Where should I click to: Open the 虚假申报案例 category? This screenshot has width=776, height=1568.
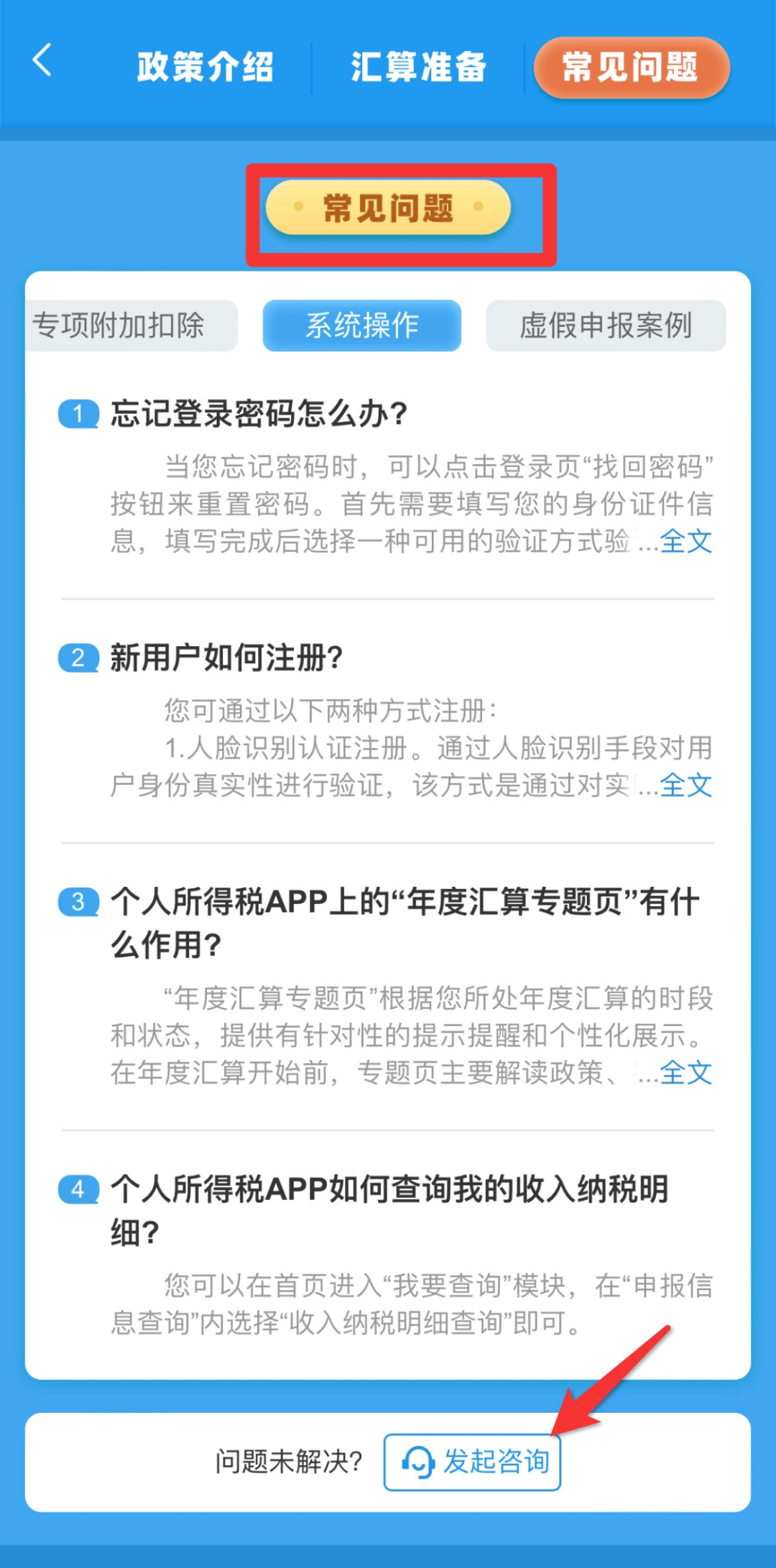click(x=606, y=326)
